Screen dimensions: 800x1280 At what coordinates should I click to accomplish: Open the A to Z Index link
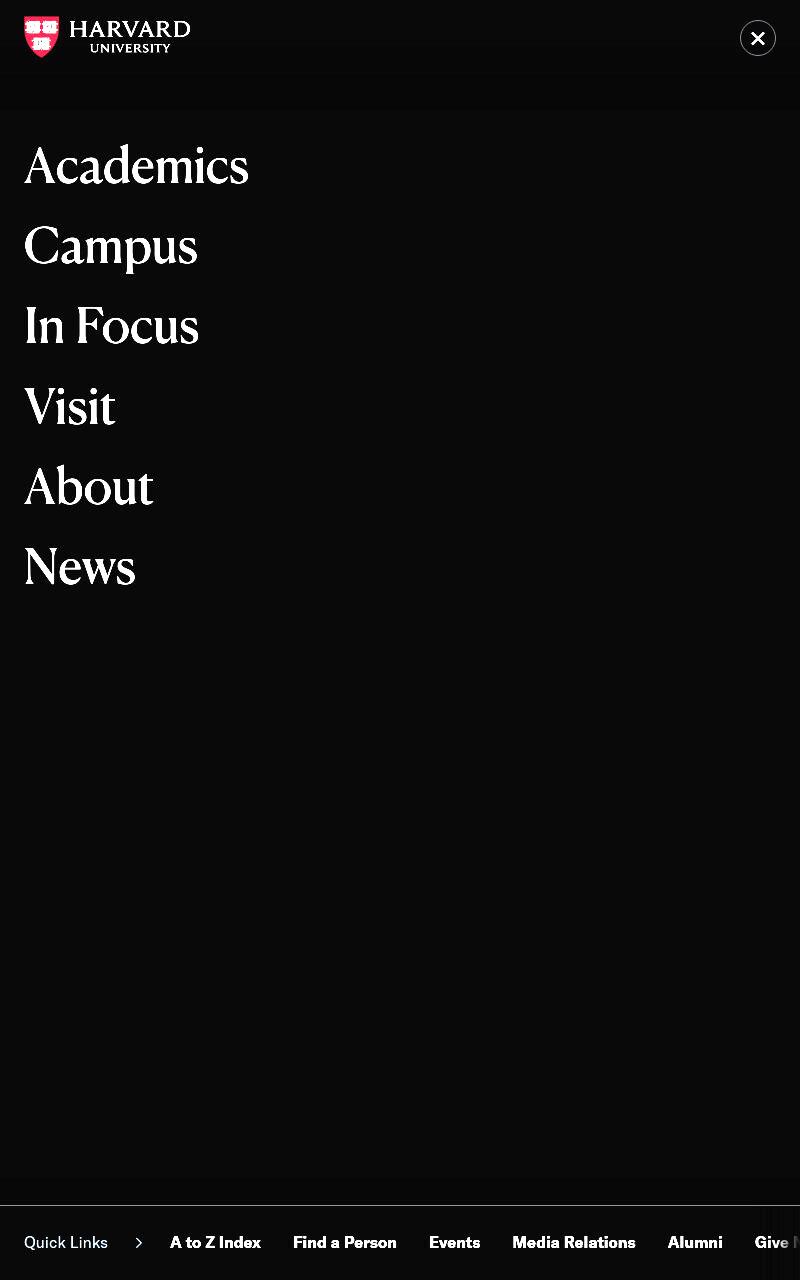tap(215, 1242)
